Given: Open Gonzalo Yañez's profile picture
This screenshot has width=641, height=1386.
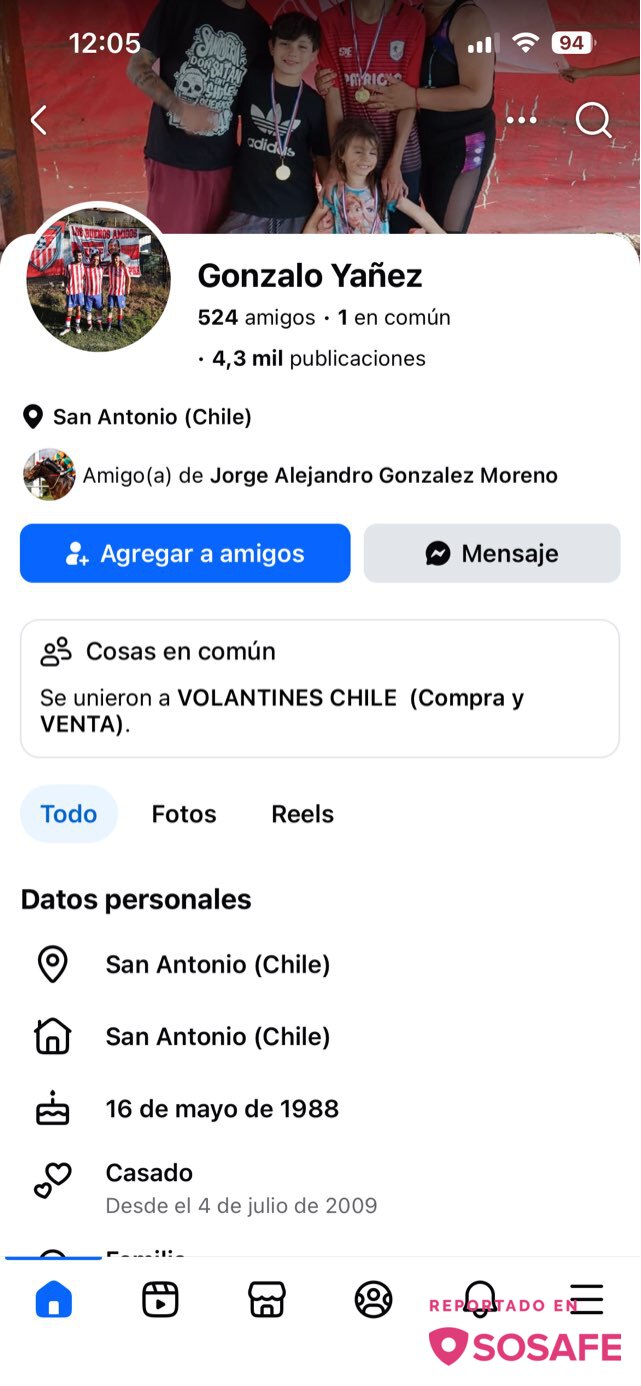Looking at the screenshot, I should [x=98, y=280].
